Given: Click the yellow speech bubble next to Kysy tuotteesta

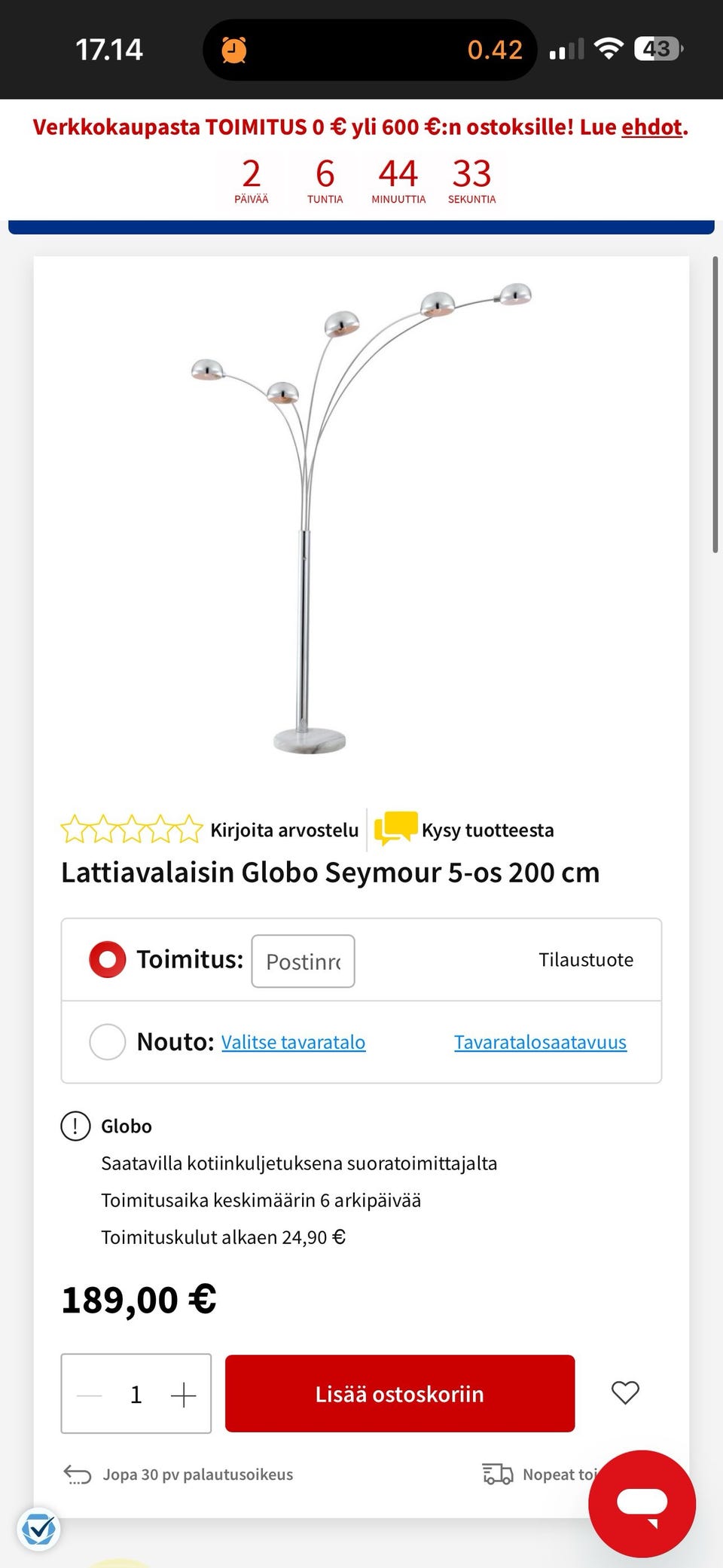Looking at the screenshot, I should 395,829.
